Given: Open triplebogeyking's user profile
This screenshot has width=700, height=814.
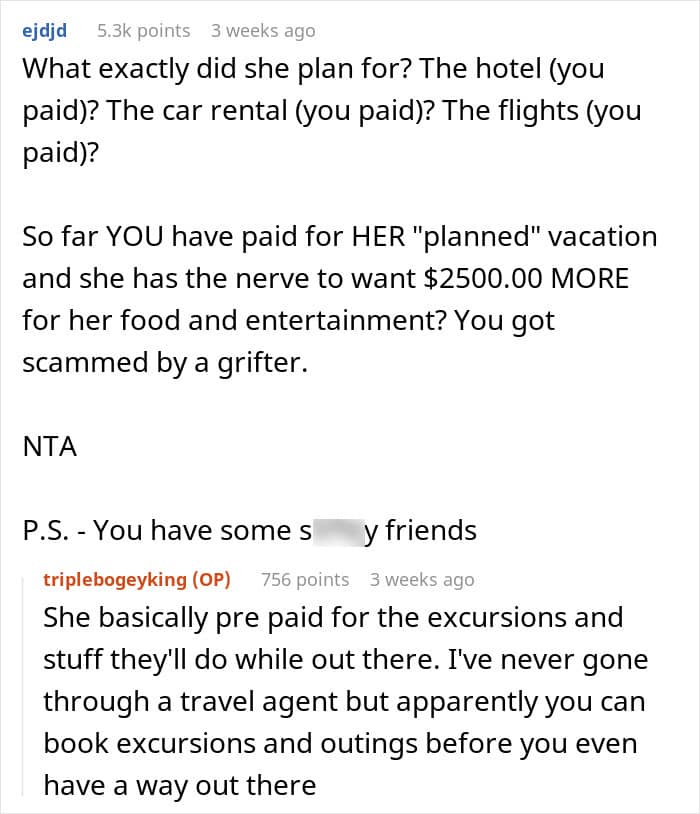Looking at the screenshot, I should click(x=115, y=580).
